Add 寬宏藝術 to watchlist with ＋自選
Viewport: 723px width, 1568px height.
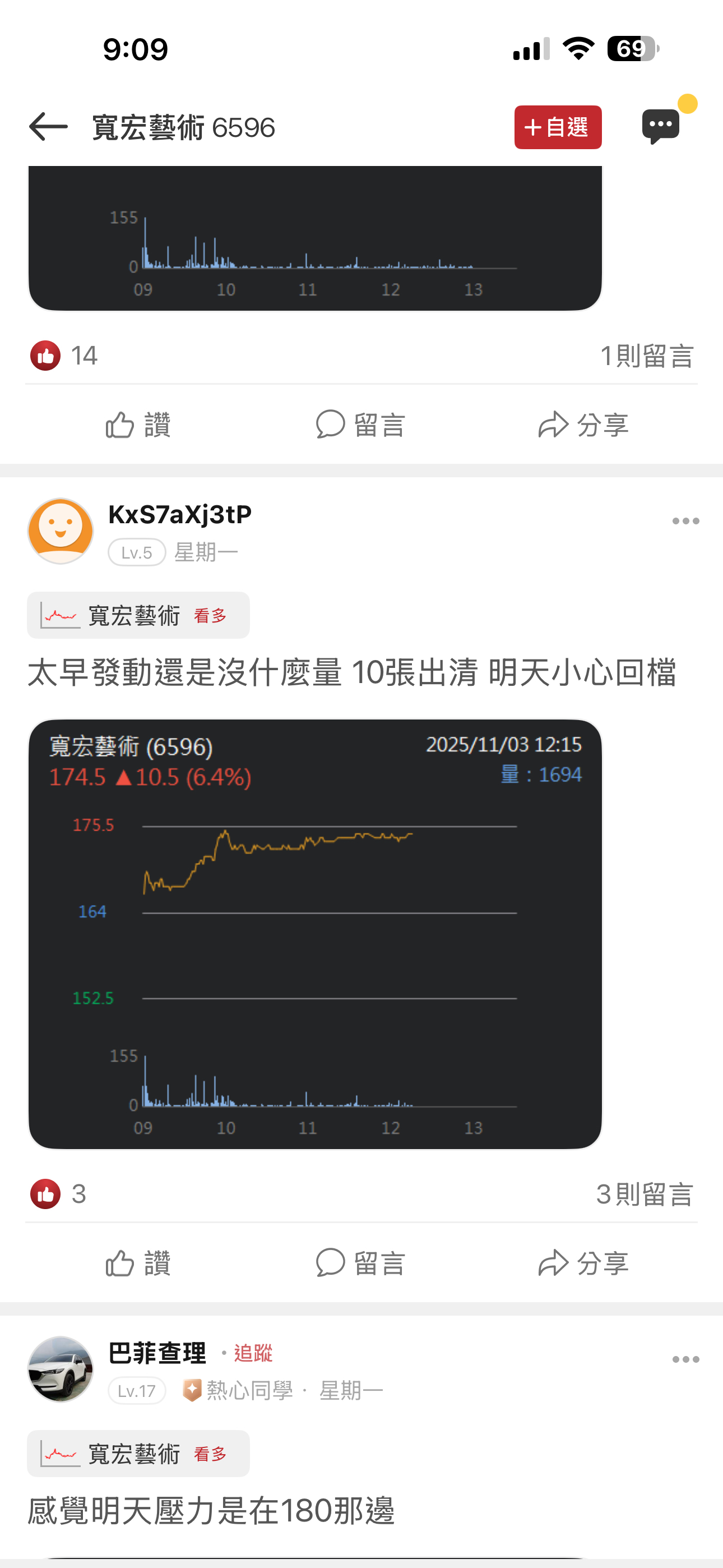tap(558, 127)
